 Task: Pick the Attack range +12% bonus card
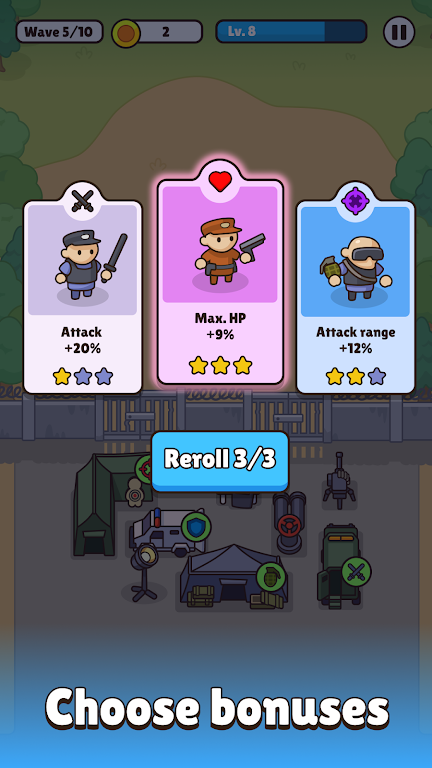click(356, 296)
